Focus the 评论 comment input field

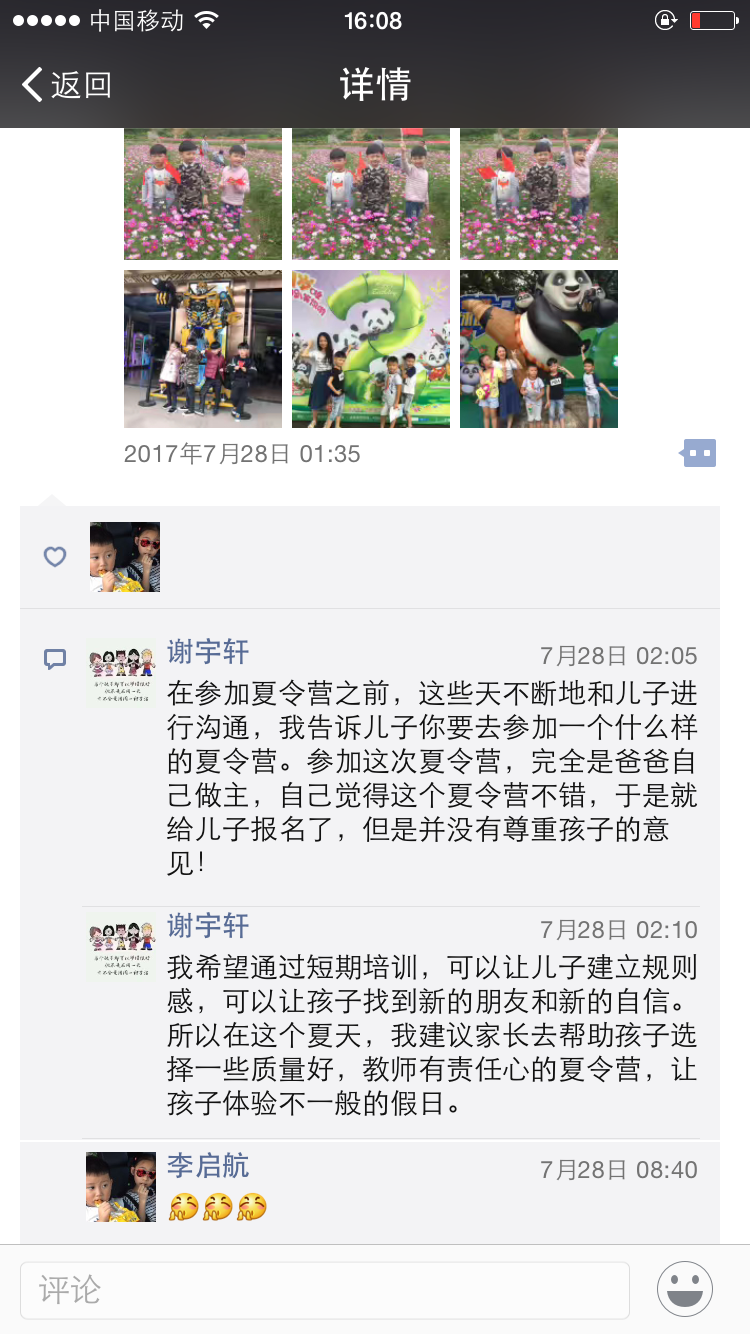click(x=324, y=1289)
